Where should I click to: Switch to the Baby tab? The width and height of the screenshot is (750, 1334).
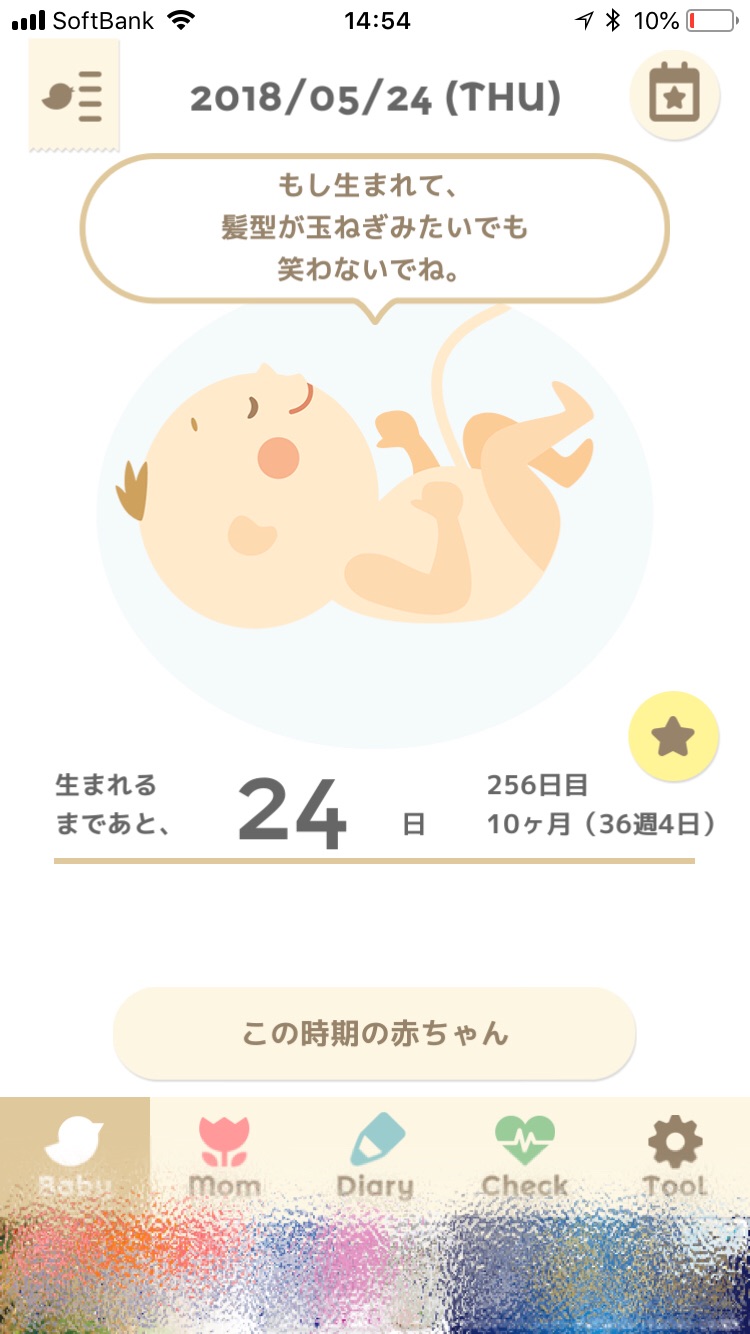click(75, 1155)
